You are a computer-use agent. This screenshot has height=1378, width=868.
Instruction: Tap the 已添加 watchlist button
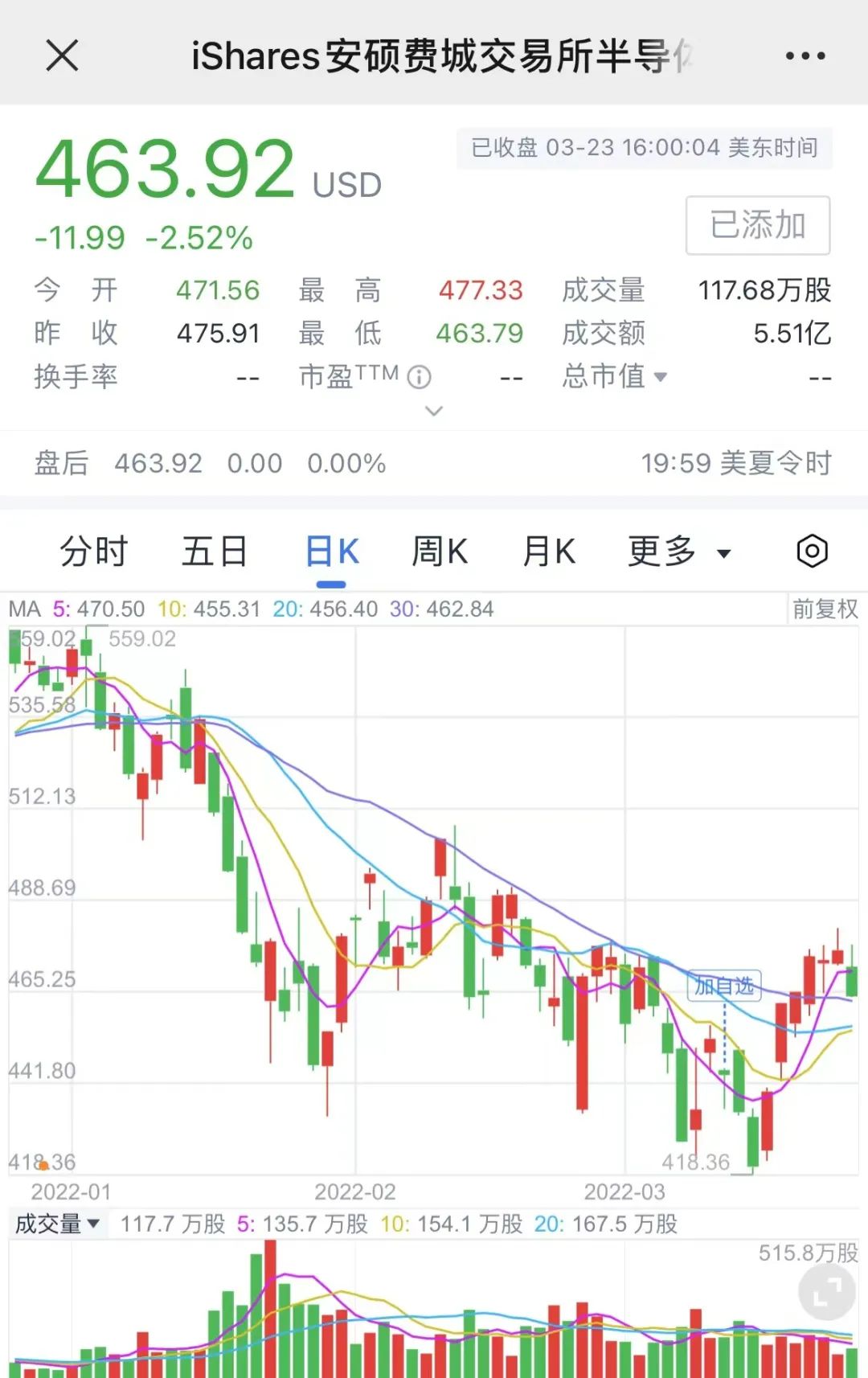click(x=757, y=225)
